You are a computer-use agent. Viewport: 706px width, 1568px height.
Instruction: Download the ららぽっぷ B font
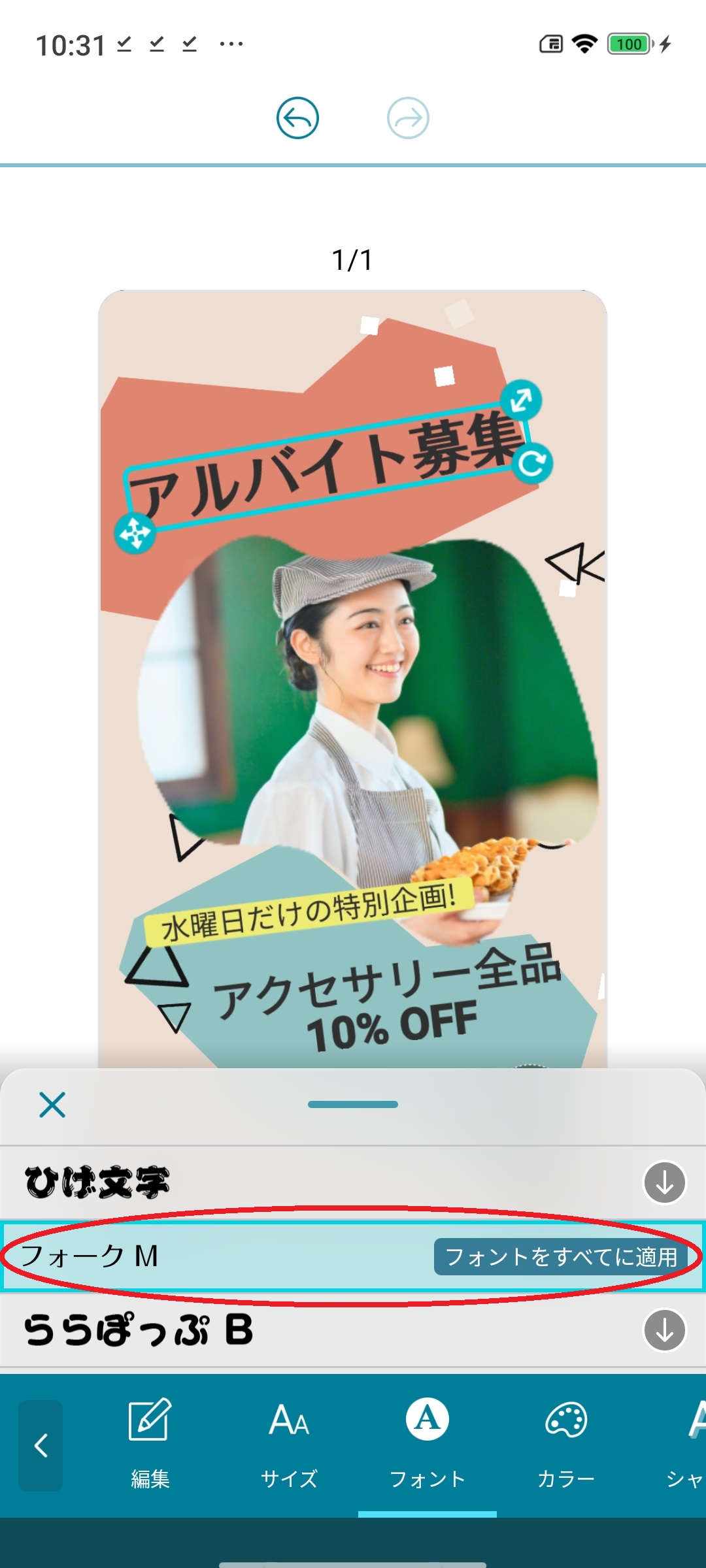[664, 1330]
